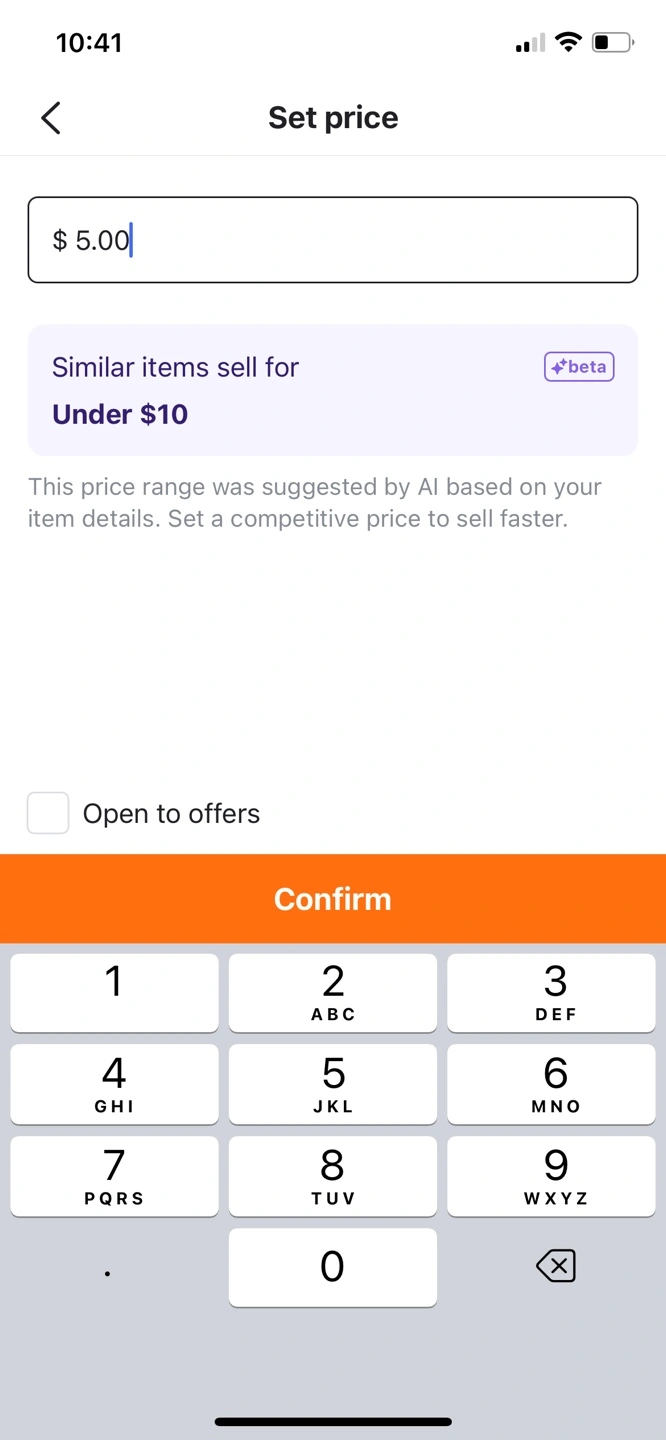Delete last digit with backspace key
The height and width of the screenshot is (1440, 666).
coord(555,1267)
